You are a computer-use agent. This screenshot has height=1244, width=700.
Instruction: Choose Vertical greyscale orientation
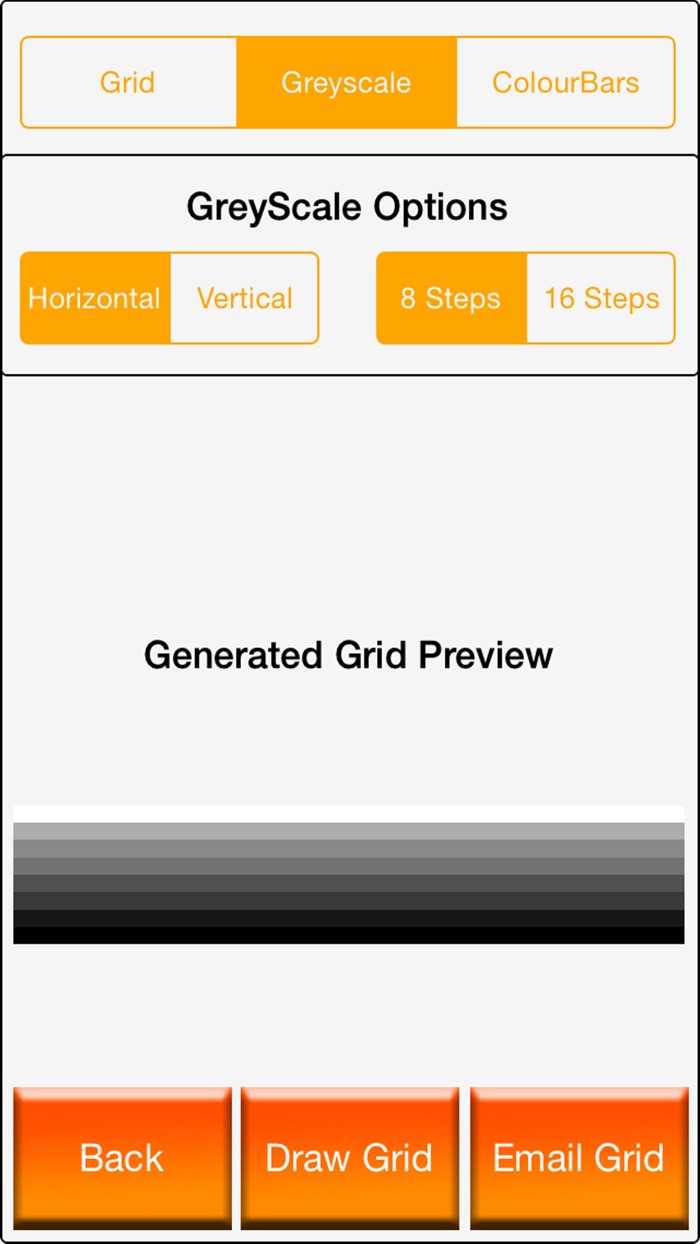[245, 298]
